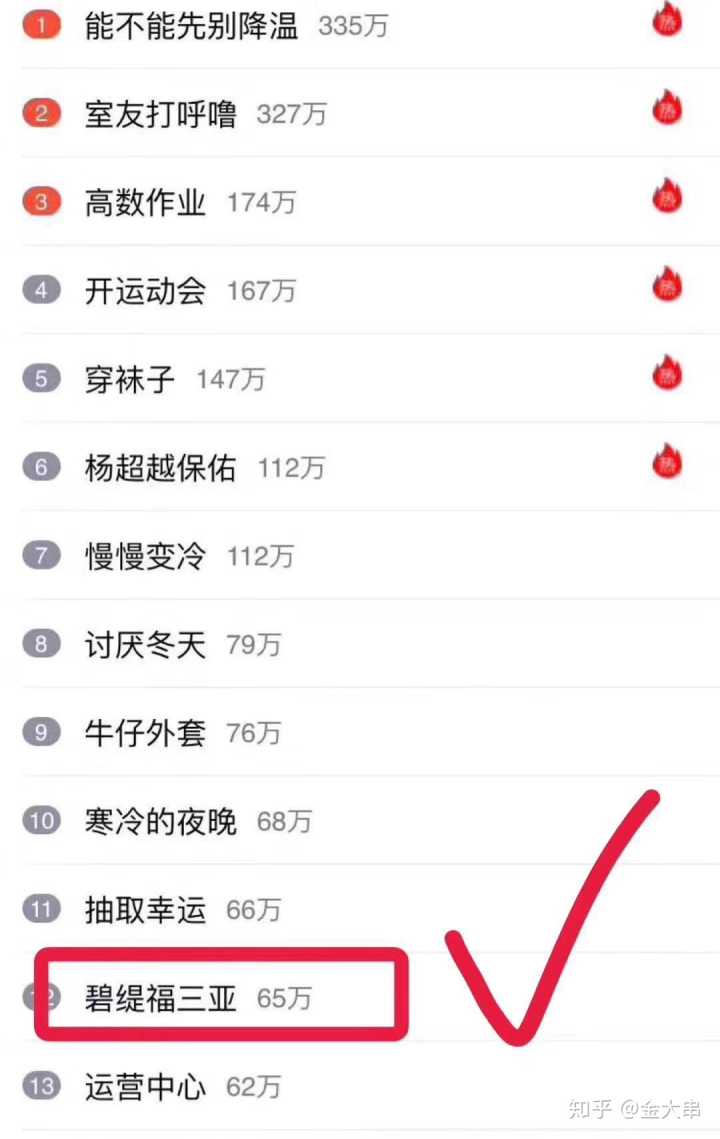This screenshot has height=1139, width=720.
Task: Open hot topic 能不能先别降温
Action: tap(191, 26)
